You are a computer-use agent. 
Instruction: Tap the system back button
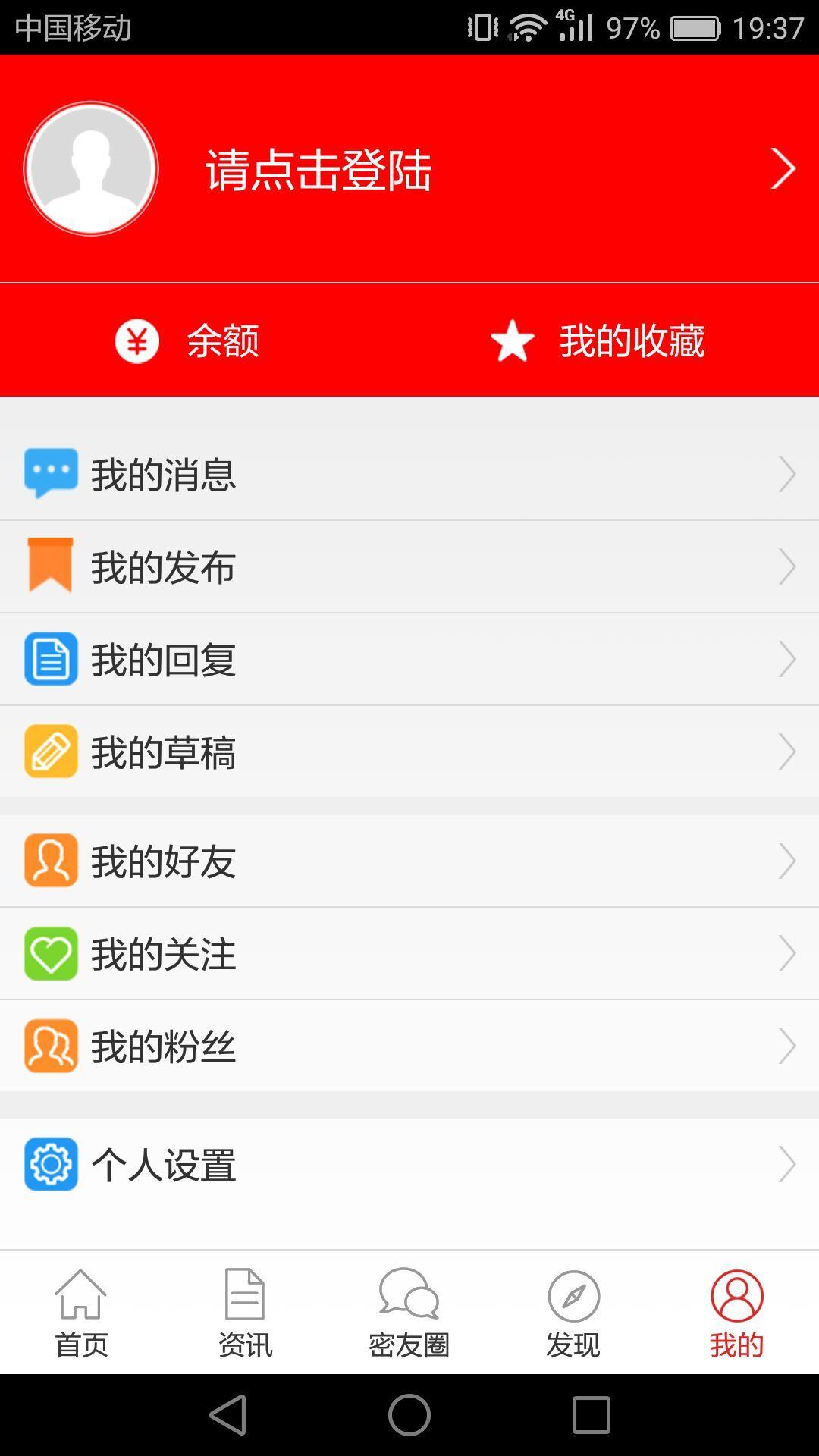tap(227, 1415)
